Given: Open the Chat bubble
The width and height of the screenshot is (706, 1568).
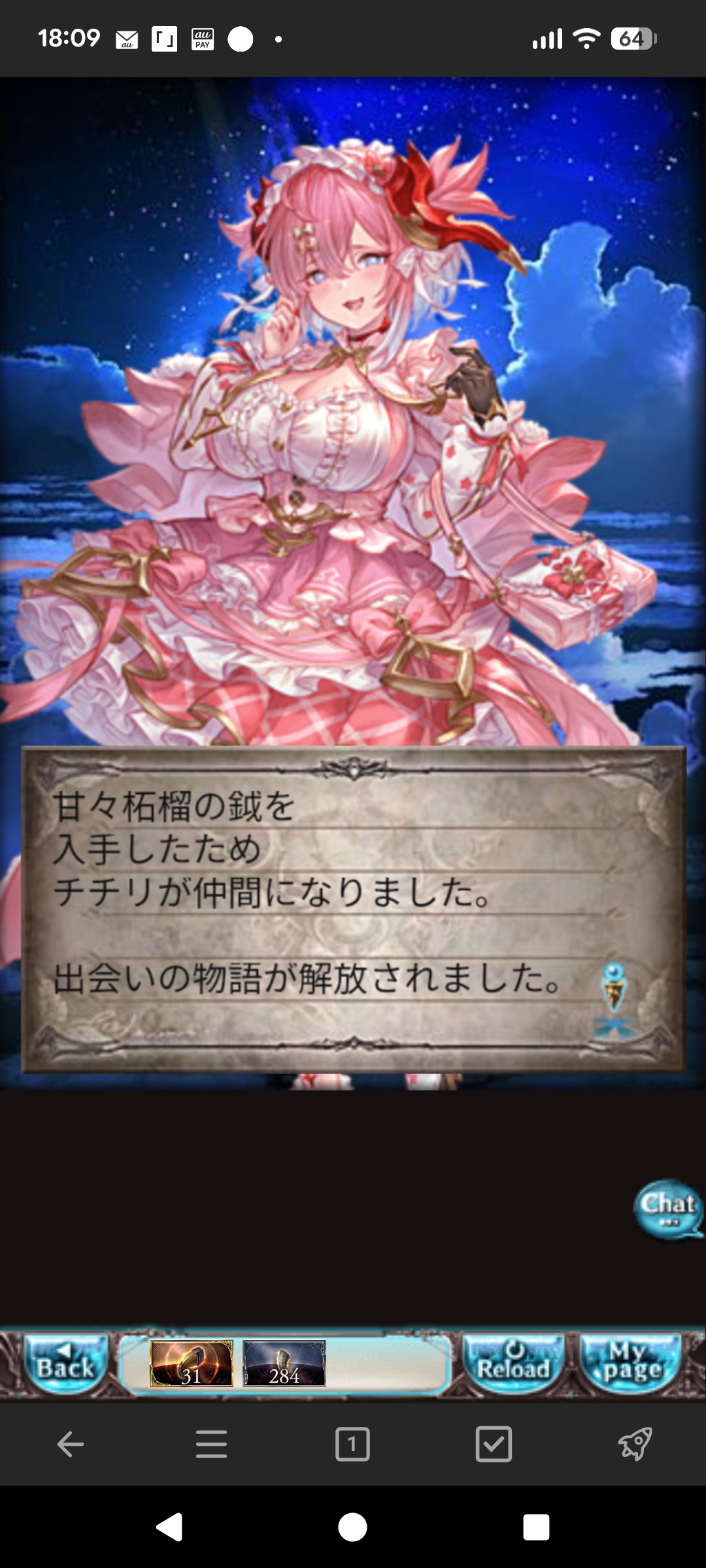Looking at the screenshot, I should point(668,1209).
